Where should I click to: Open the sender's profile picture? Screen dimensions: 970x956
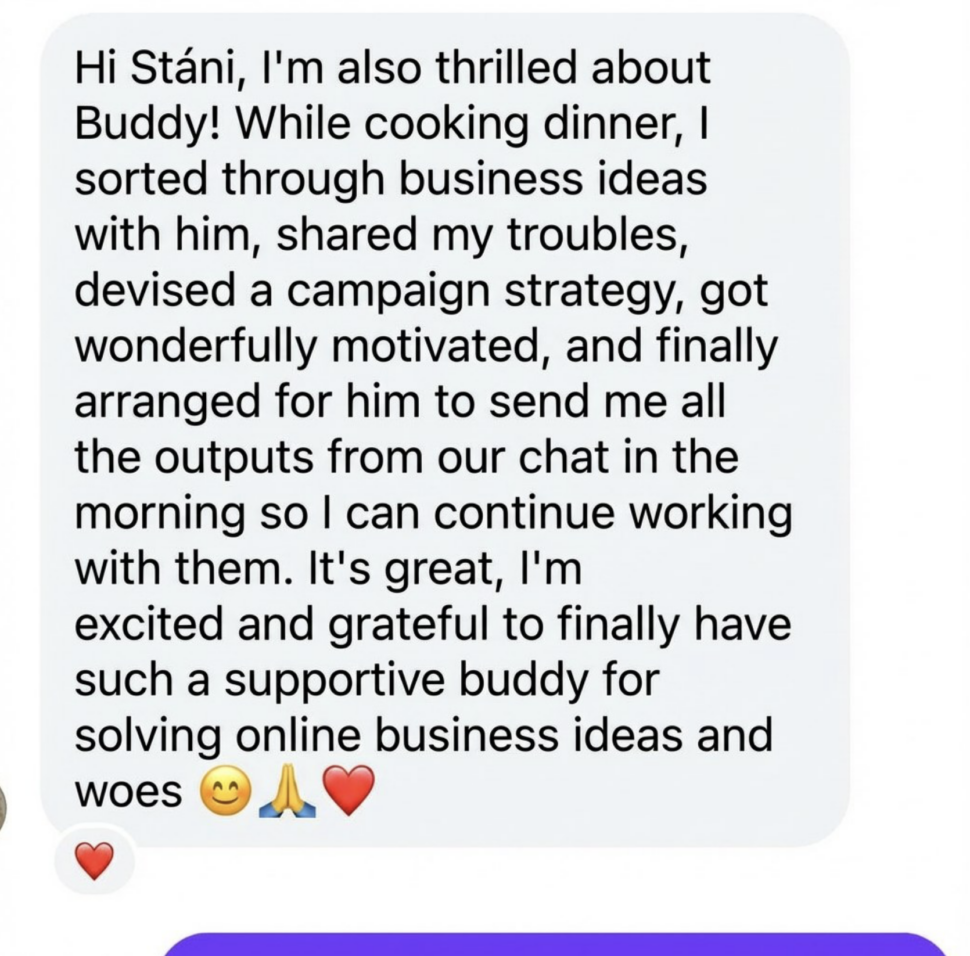click(3, 805)
